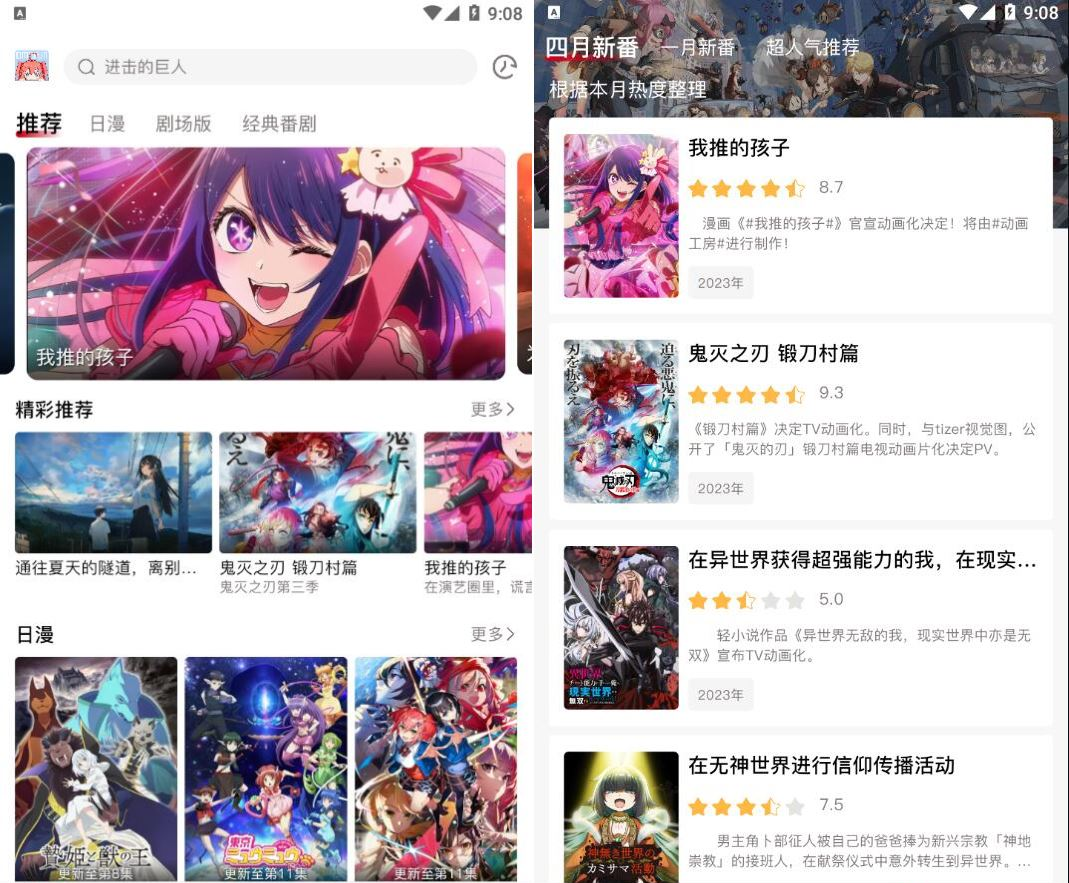Select the 经典番剧 tab

coord(279,124)
